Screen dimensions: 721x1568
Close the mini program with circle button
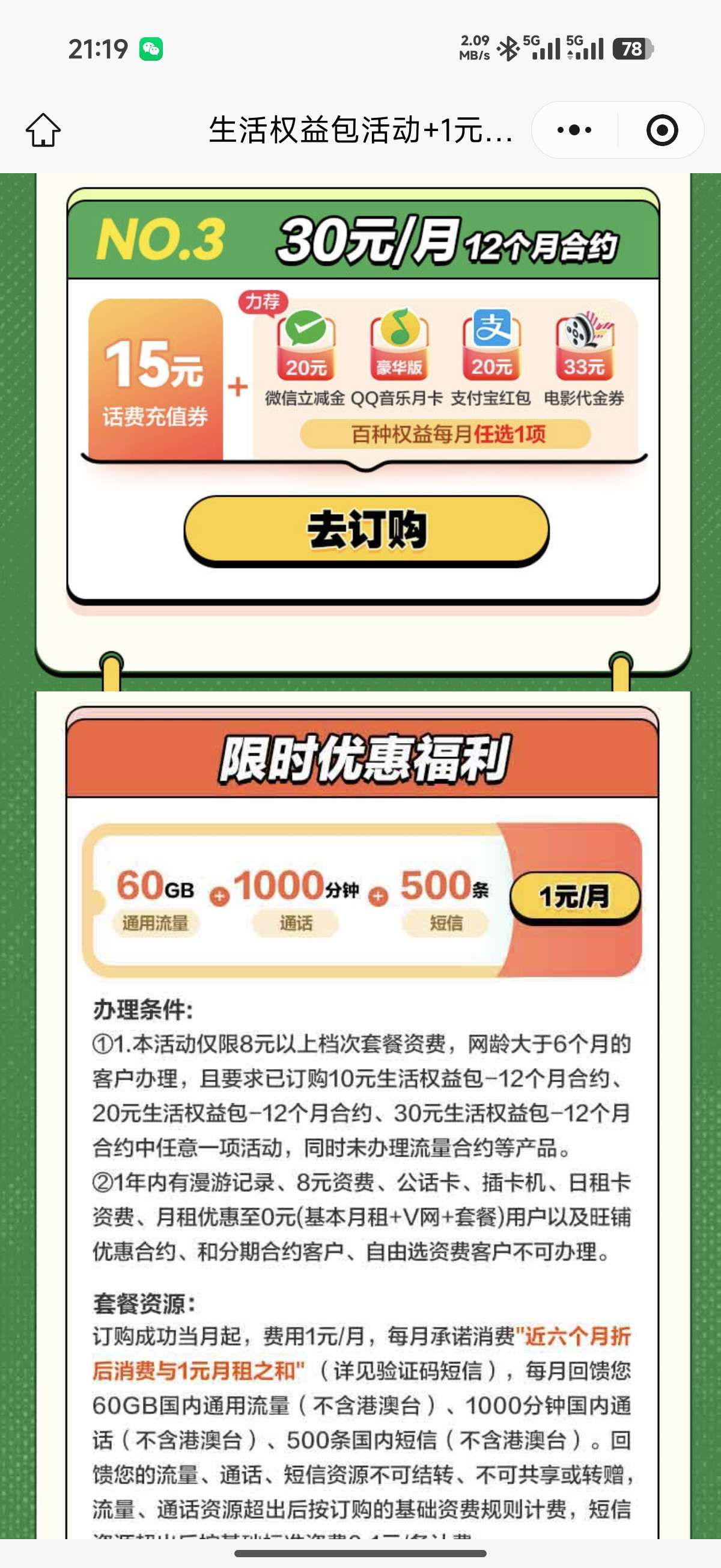[x=662, y=130]
